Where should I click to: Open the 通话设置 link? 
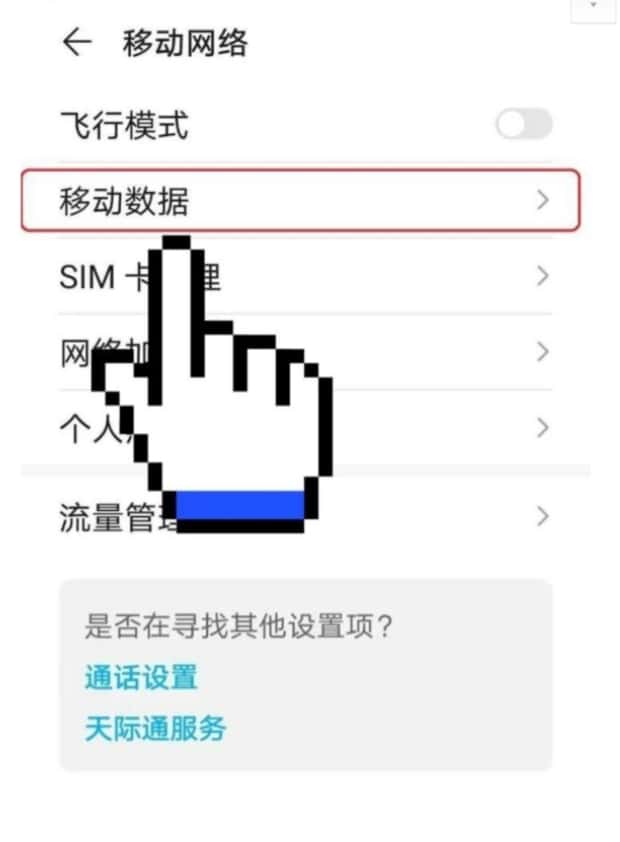tap(141, 677)
